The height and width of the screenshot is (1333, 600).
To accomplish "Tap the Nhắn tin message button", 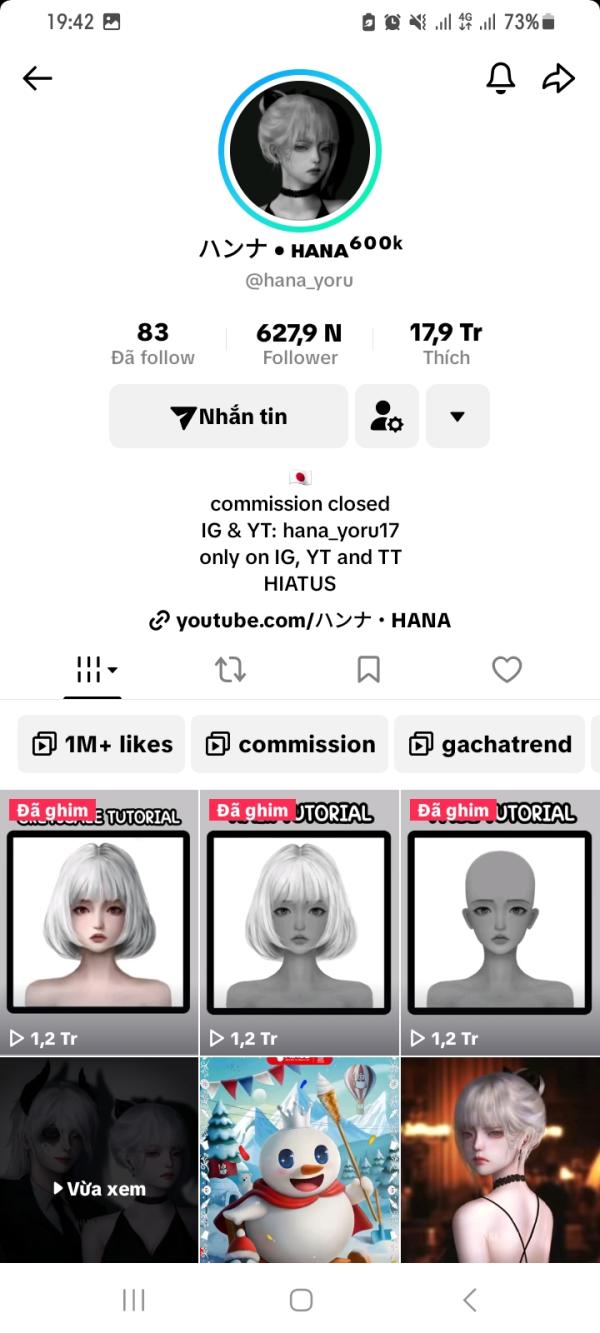I will [x=229, y=416].
